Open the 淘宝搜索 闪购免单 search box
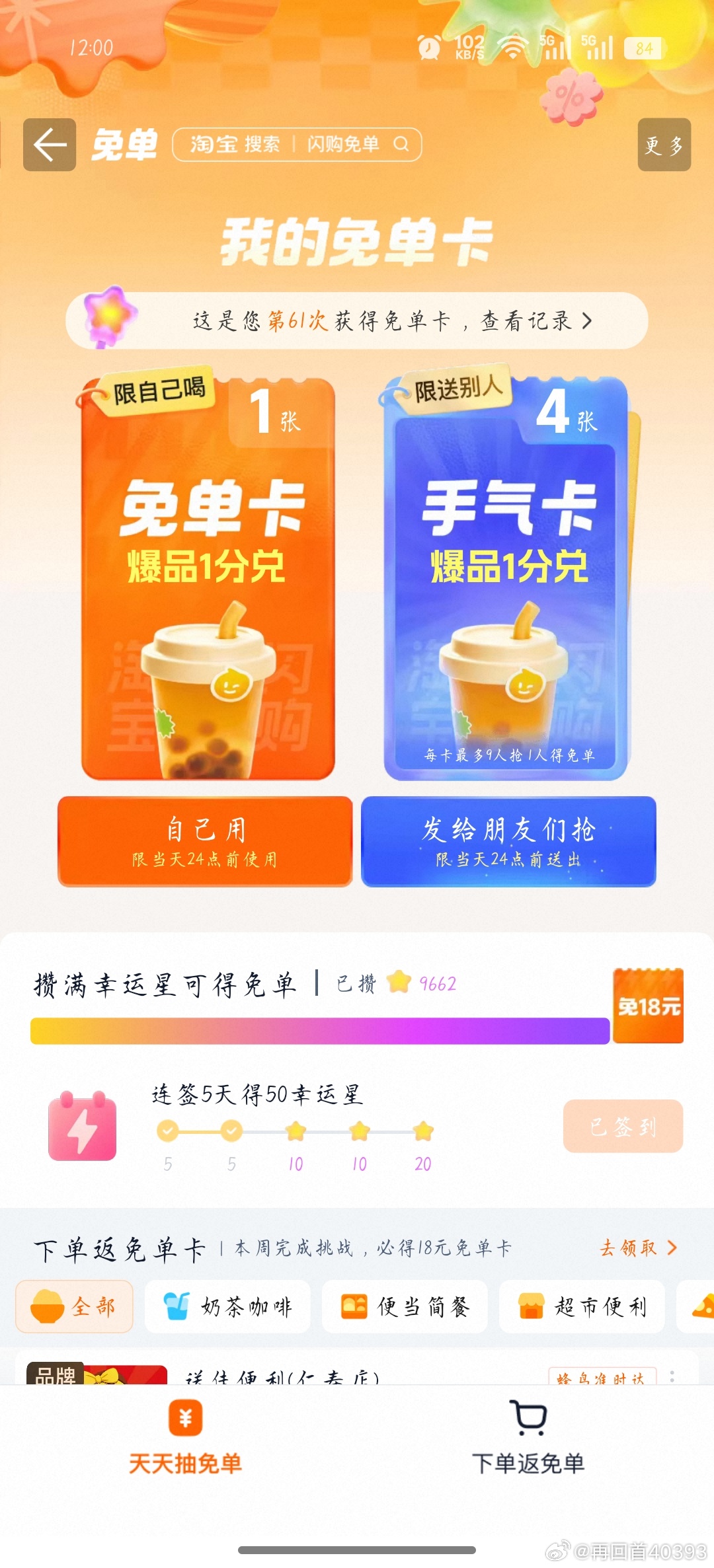The width and height of the screenshot is (714, 1568). 297,145
